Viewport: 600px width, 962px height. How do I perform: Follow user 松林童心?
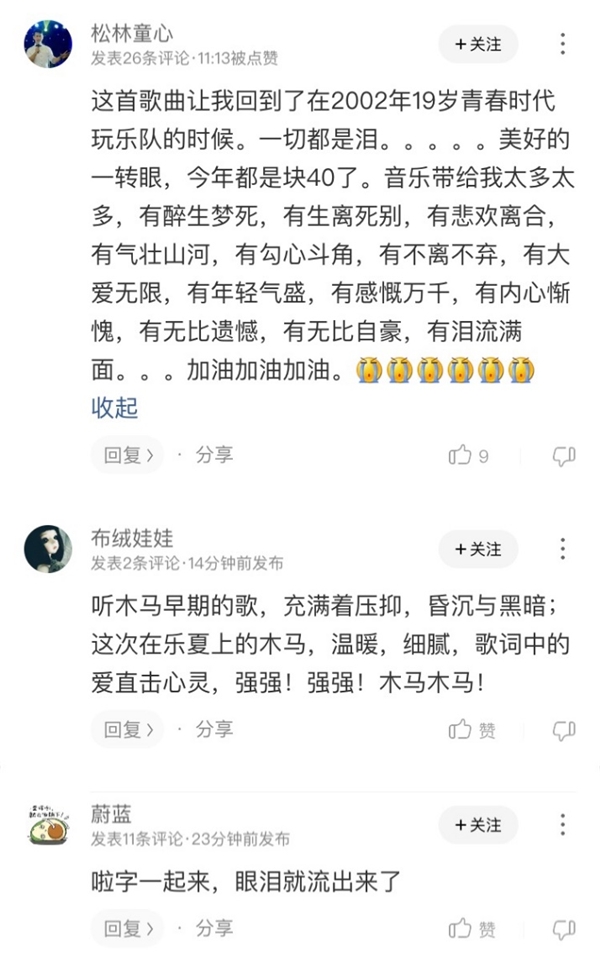coord(478,45)
